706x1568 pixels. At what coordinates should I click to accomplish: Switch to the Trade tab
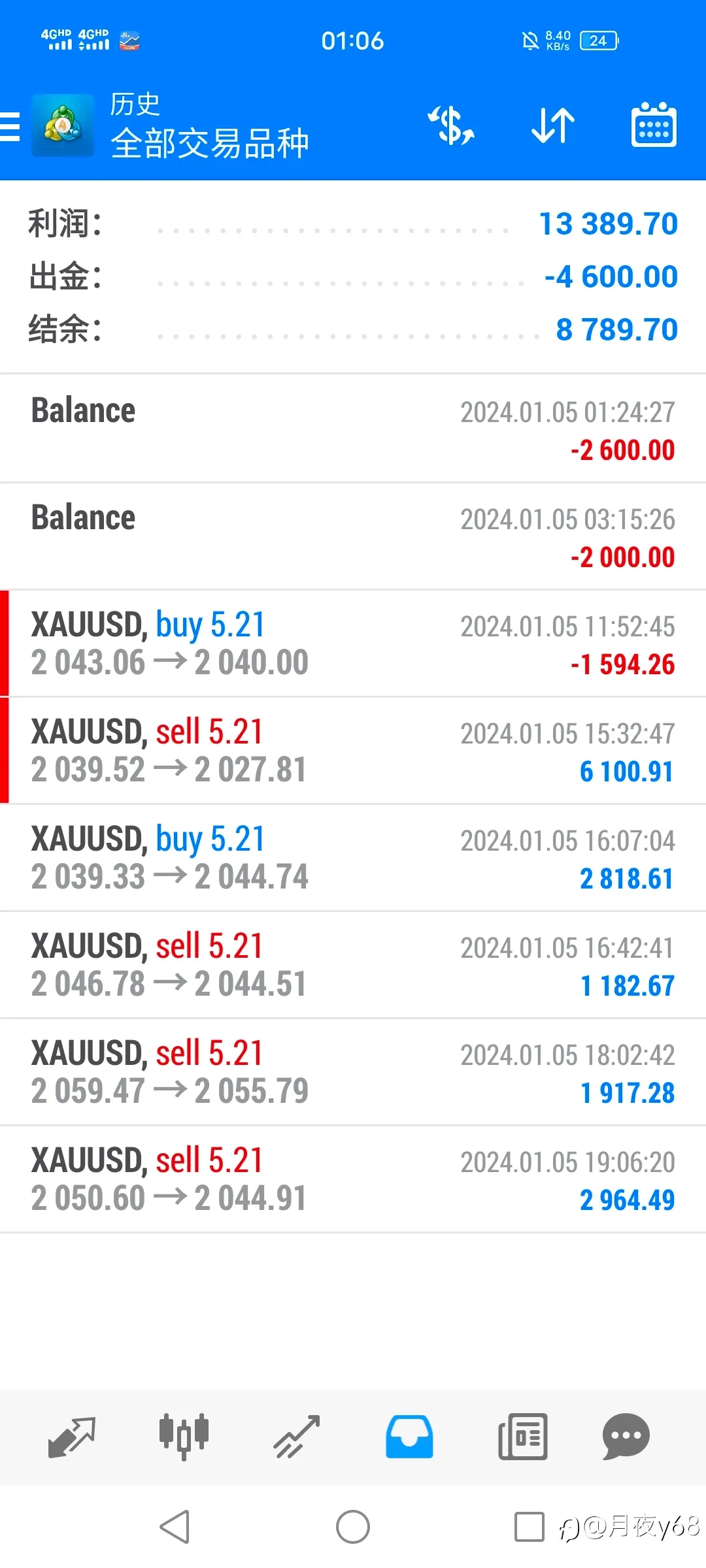[297, 1437]
